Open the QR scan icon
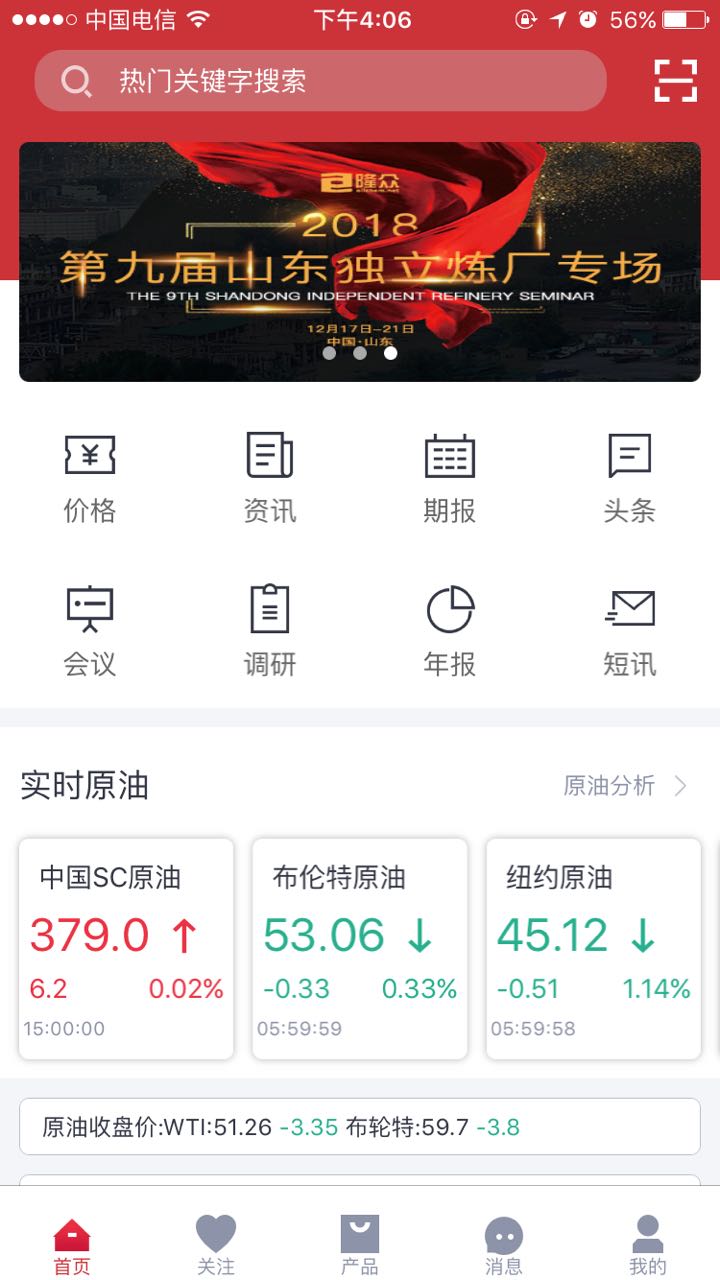720x1280 pixels. (675, 80)
